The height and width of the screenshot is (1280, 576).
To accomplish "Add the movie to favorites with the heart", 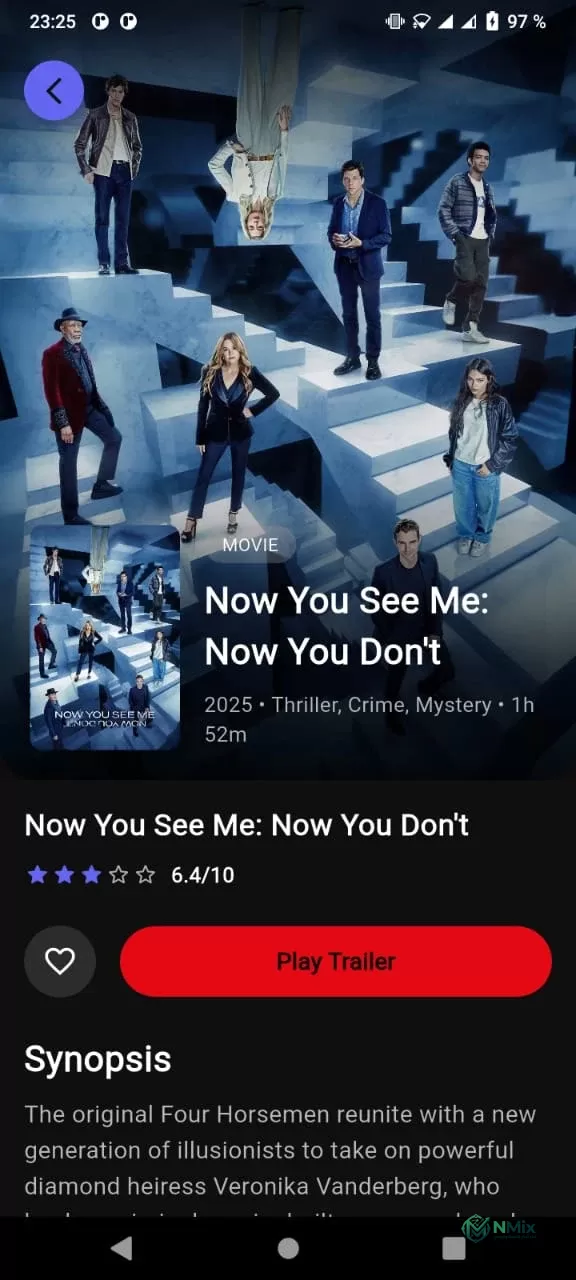I will click(x=60, y=961).
